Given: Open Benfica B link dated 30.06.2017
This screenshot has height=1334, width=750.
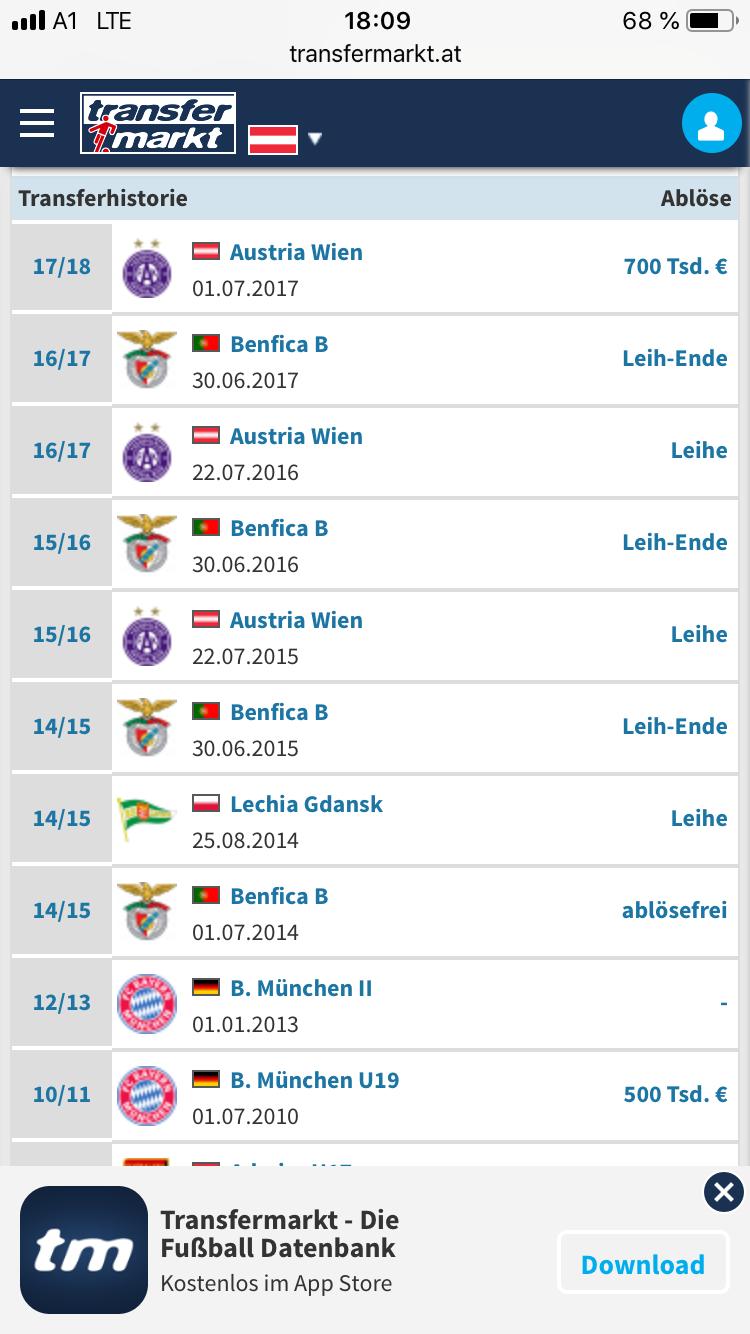Looking at the screenshot, I should (x=279, y=344).
